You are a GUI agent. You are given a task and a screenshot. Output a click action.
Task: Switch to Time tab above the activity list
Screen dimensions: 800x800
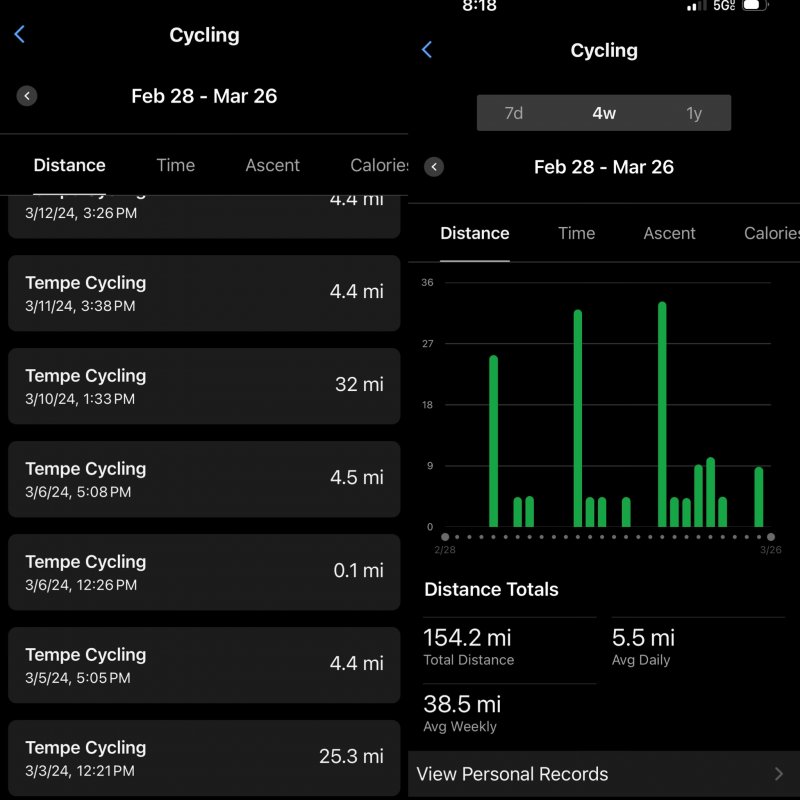[x=176, y=165]
